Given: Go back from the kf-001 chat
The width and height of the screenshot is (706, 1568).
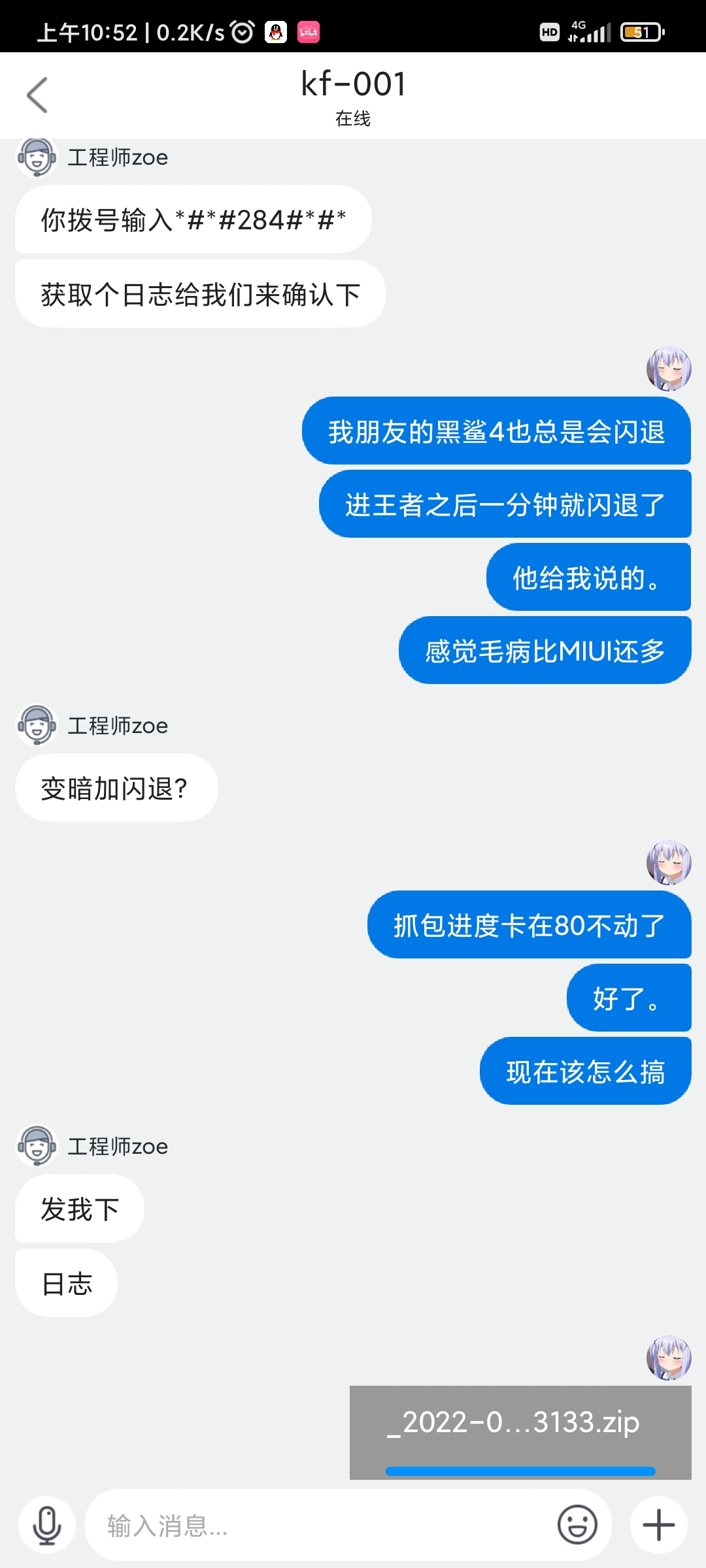Looking at the screenshot, I should click(37, 95).
